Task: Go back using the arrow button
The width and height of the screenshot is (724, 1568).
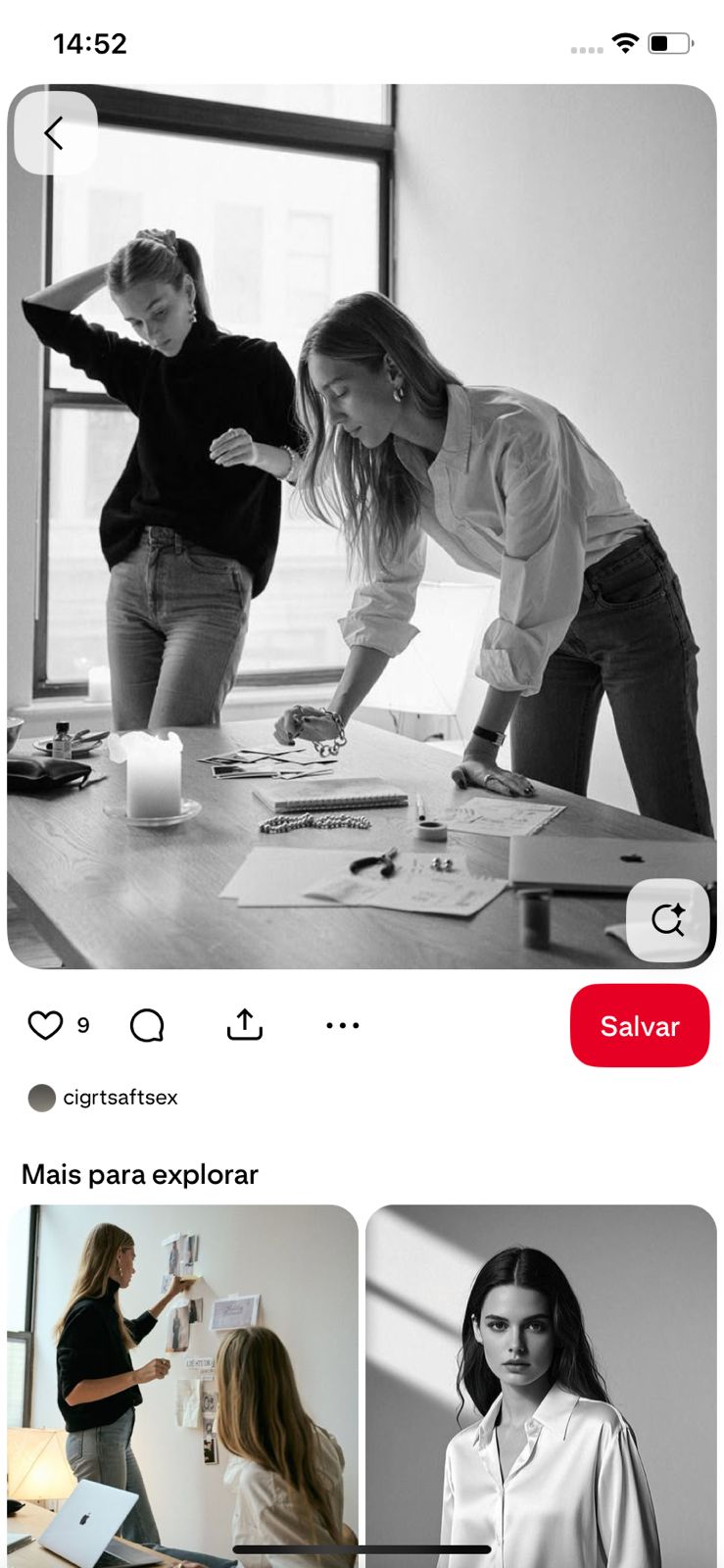Action: tap(55, 133)
